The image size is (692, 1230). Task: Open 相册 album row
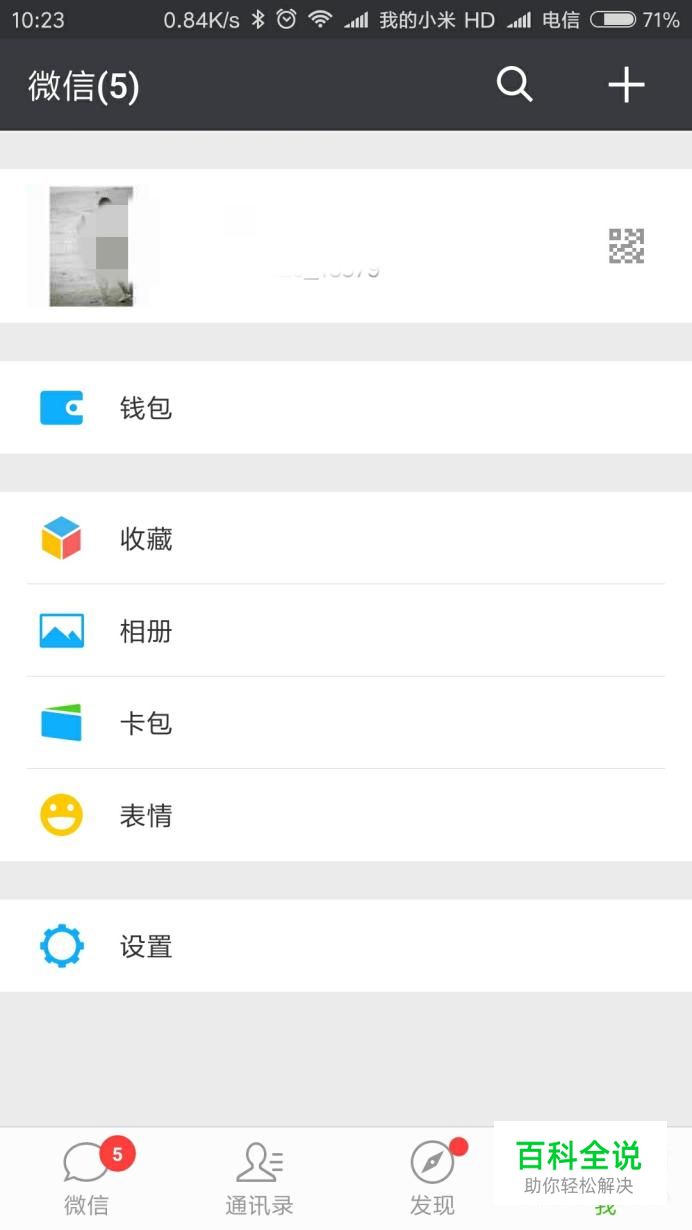(345, 631)
